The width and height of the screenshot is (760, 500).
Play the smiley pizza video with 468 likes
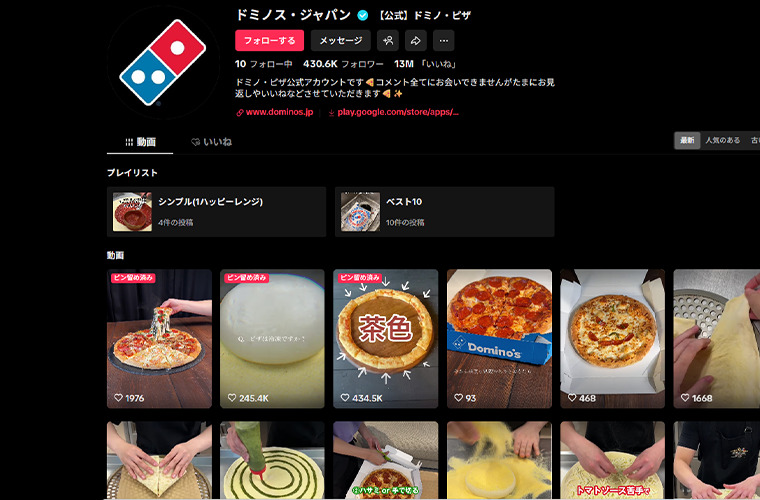[x=611, y=338]
